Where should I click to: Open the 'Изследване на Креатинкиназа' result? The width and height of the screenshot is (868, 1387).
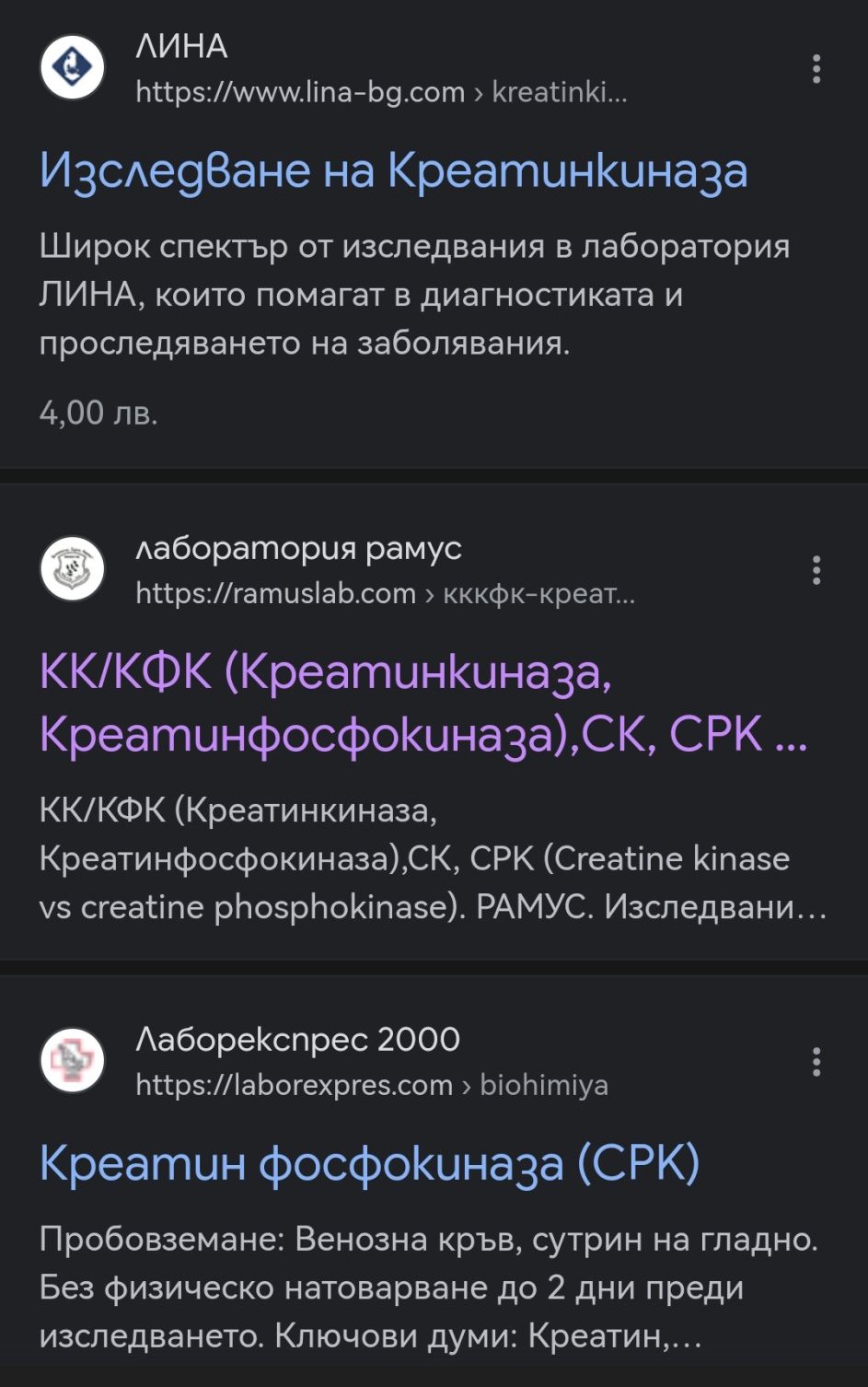tap(393, 171)
